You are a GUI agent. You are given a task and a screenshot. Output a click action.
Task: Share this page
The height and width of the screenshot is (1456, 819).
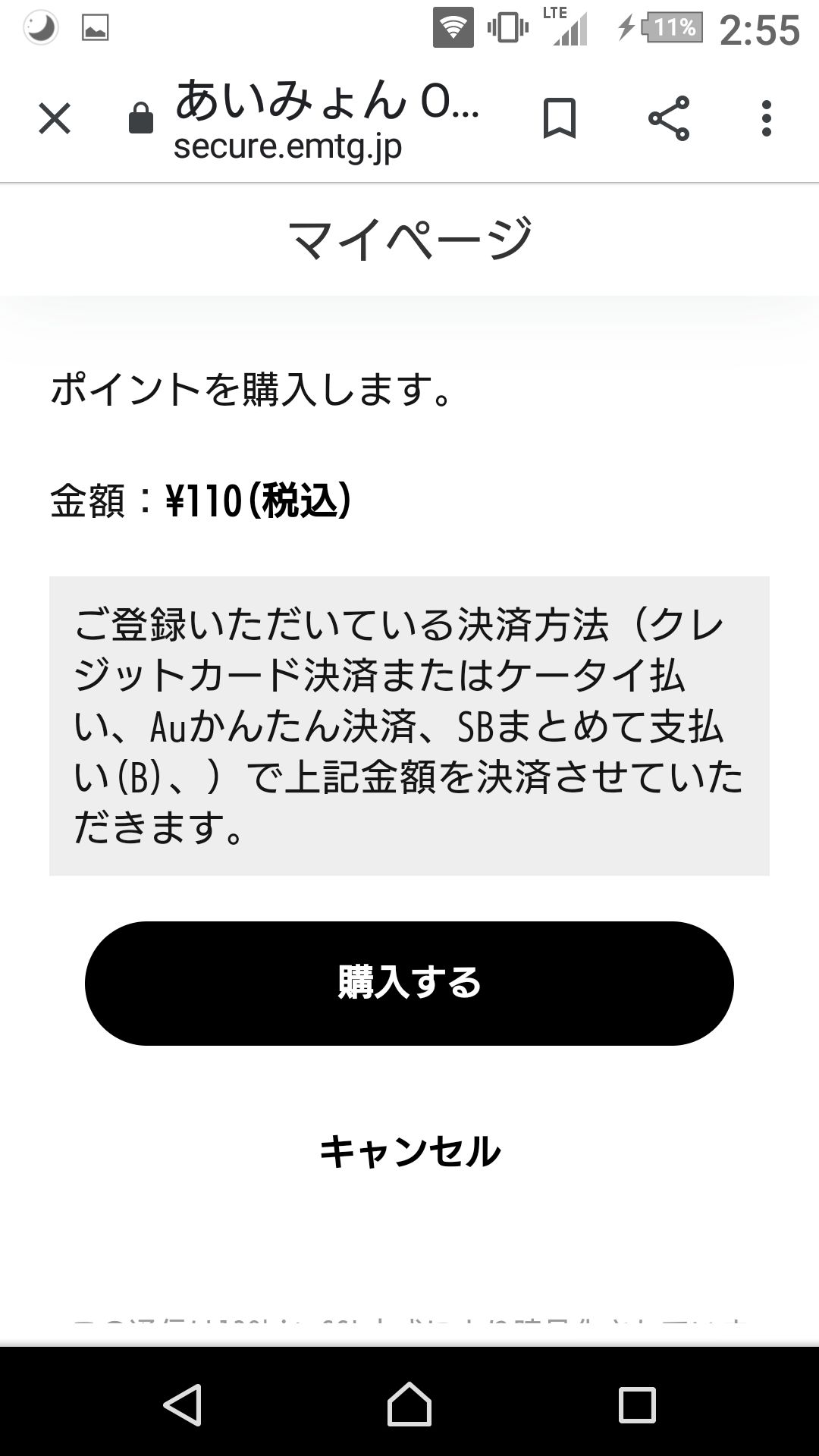[668, 119]
